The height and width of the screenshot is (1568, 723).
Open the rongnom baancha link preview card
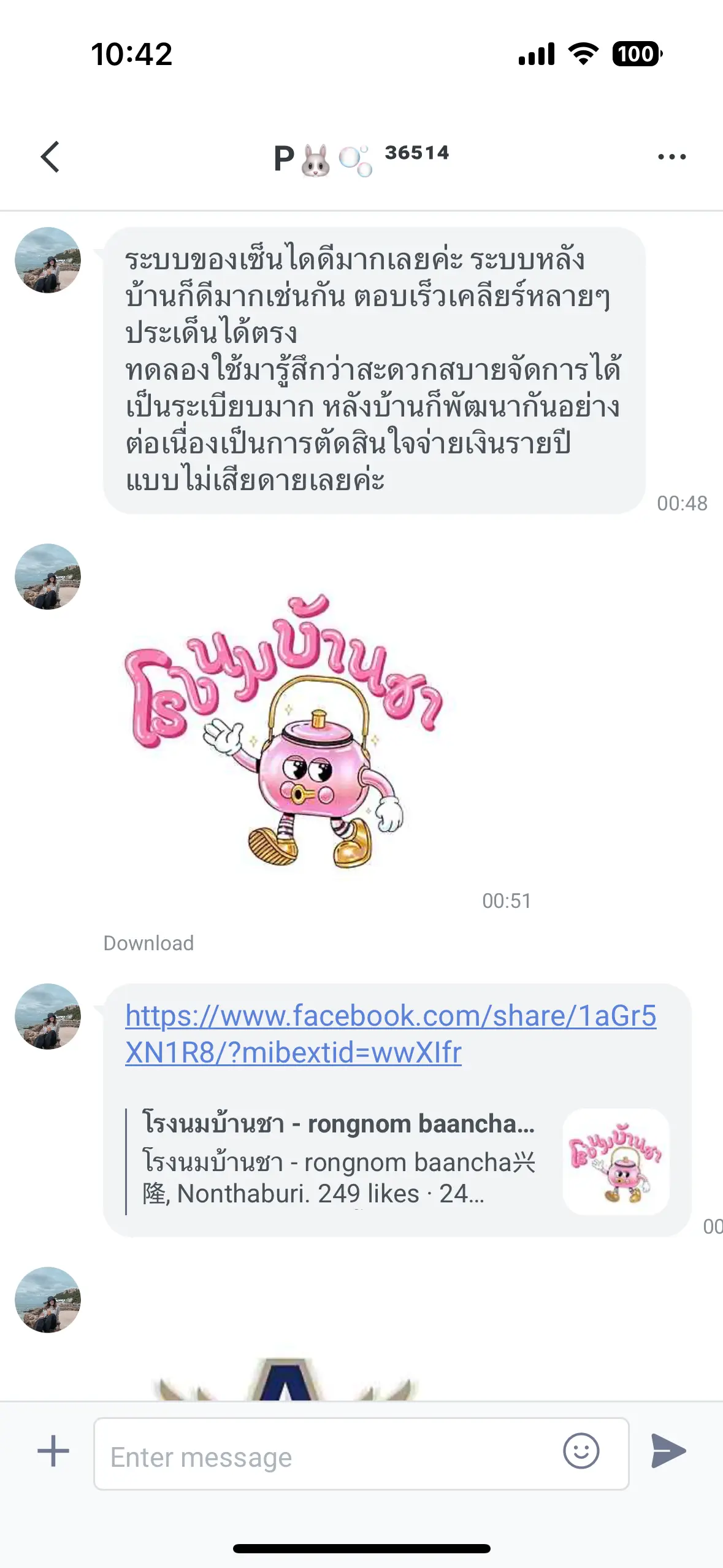[x=397, y=1161]
